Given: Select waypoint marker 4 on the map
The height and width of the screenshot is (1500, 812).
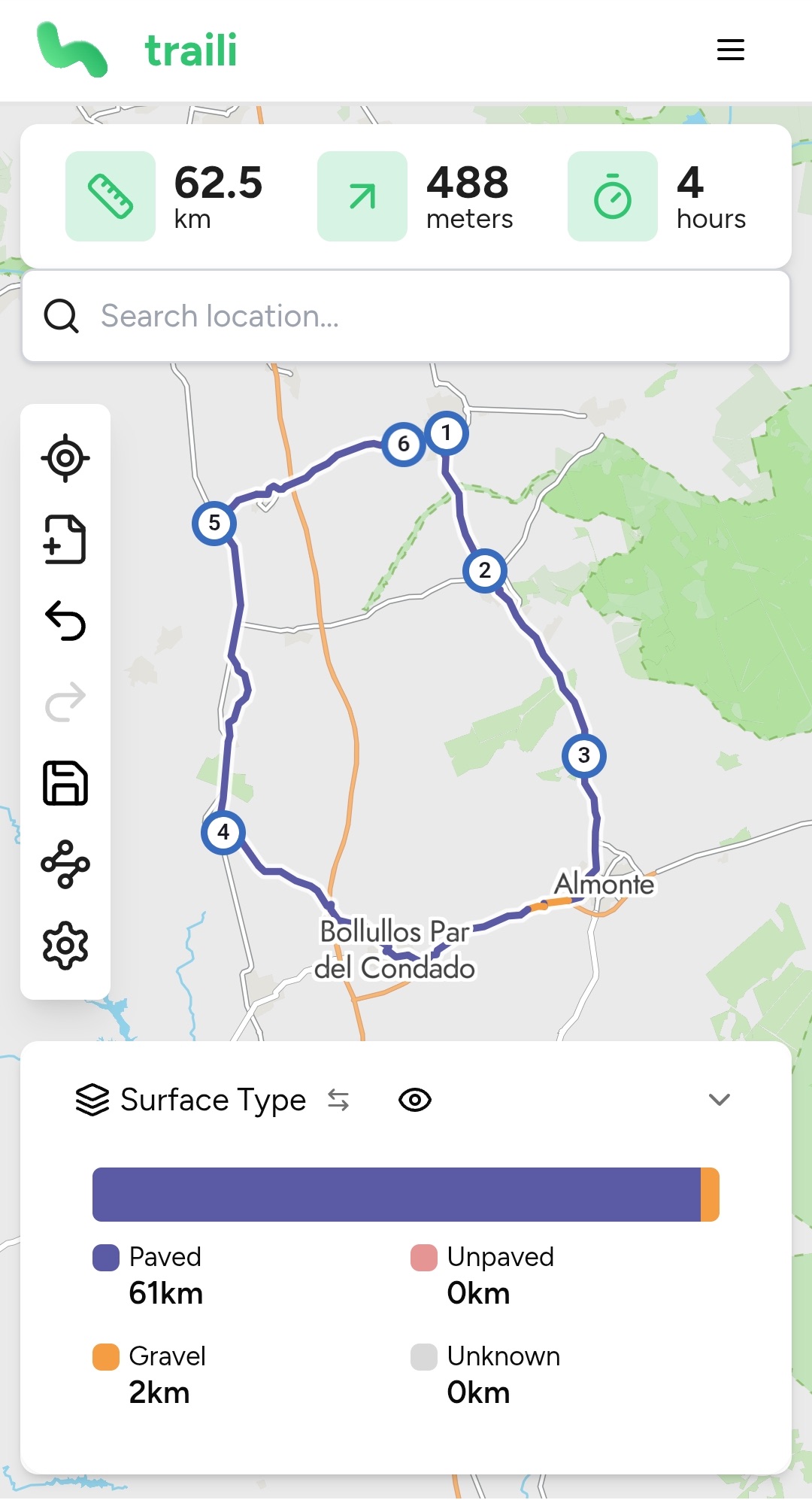Looking at the screenshot, I should point(223,832).
